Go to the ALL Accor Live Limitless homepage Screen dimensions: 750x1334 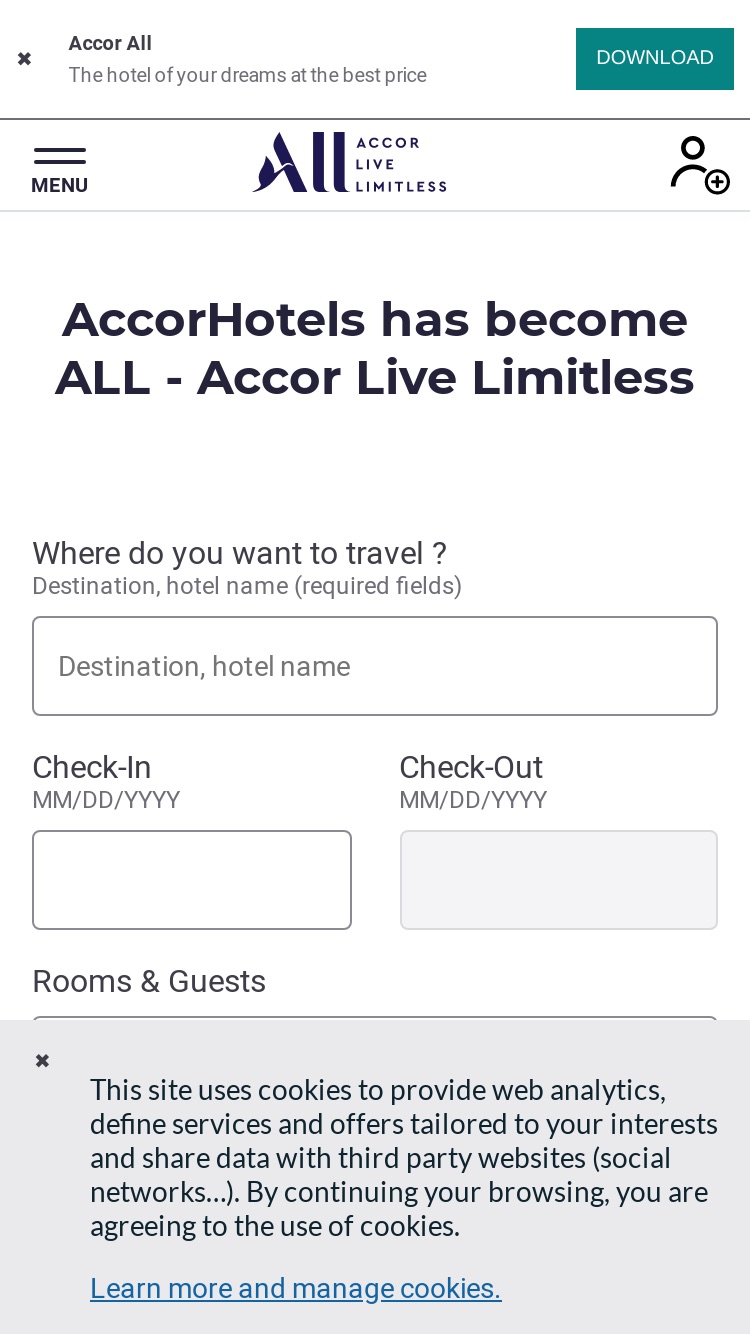pos(349,162)
